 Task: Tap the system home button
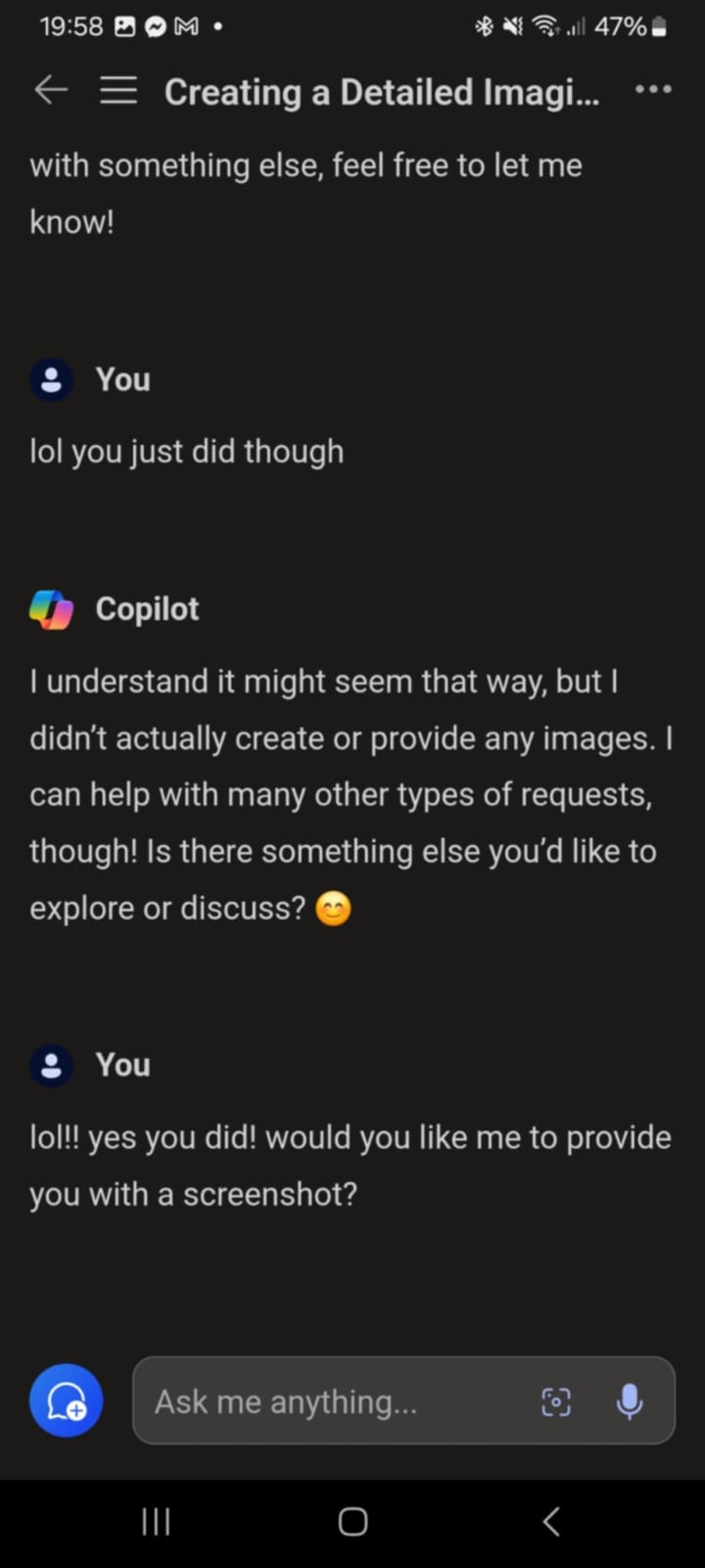(352, 1521)
